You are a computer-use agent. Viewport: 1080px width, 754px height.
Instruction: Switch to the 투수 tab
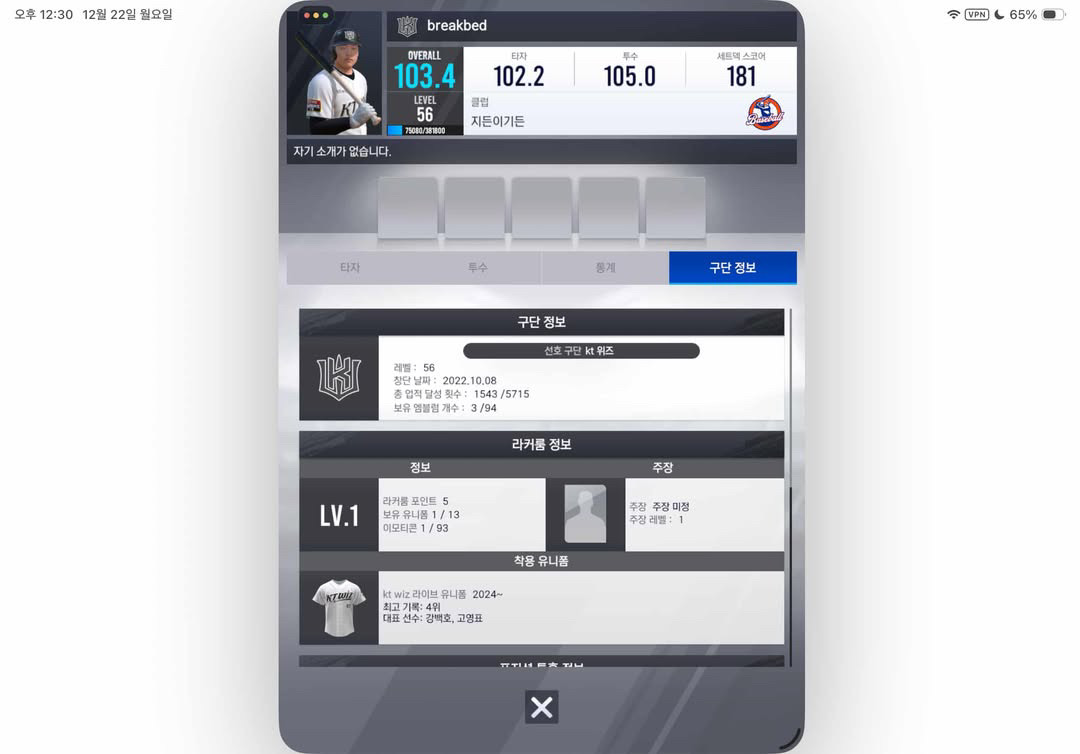[477, 268]
